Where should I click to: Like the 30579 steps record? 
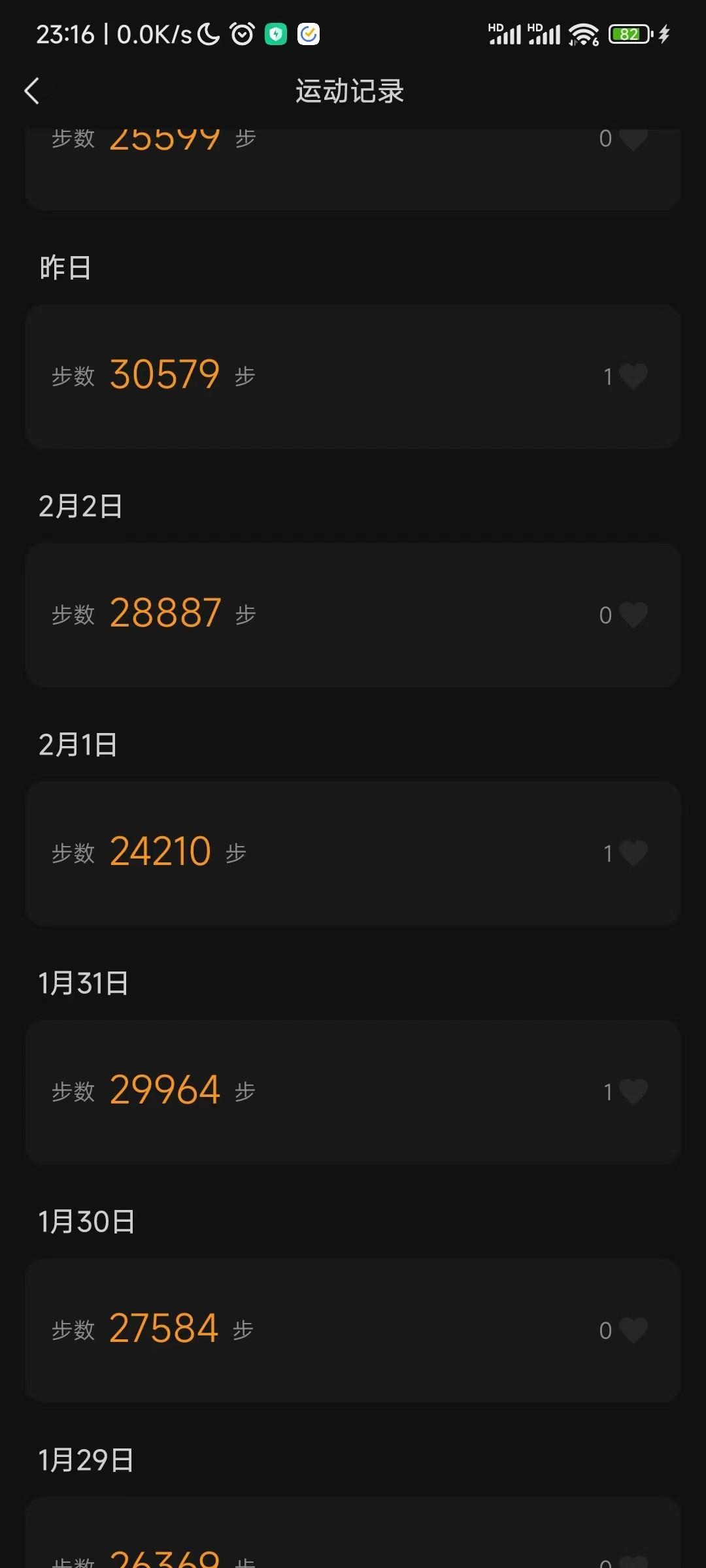click(x=633, y=376)
